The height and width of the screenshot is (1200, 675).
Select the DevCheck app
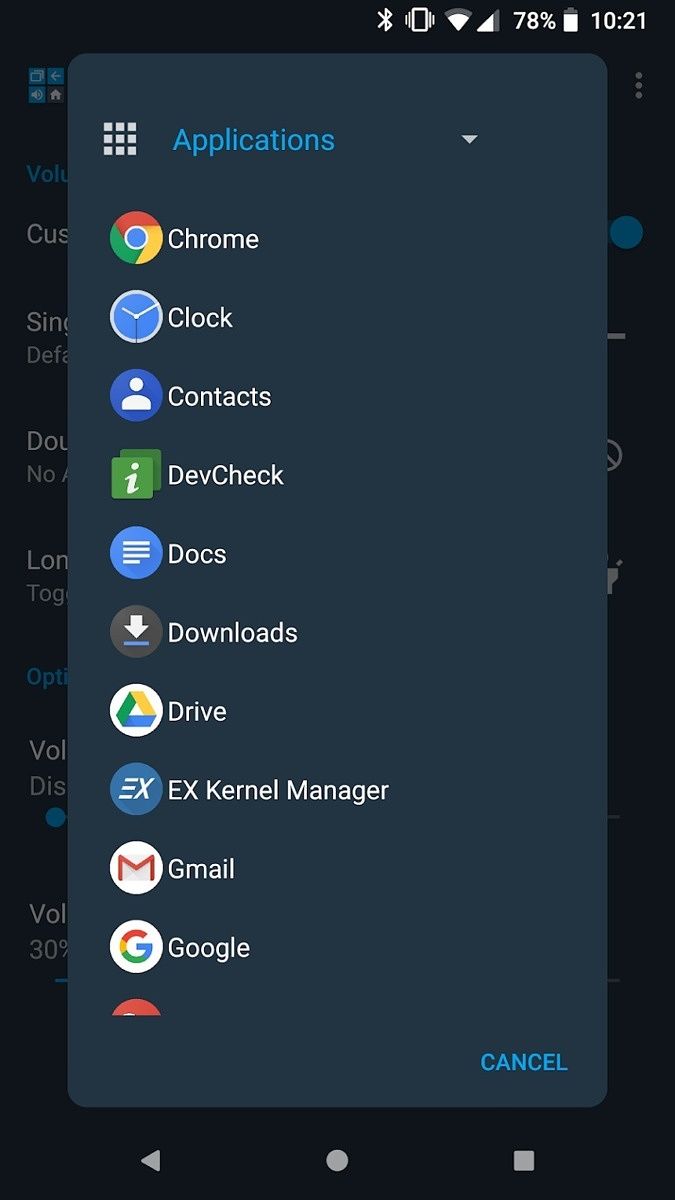click(x=224, y=475)
